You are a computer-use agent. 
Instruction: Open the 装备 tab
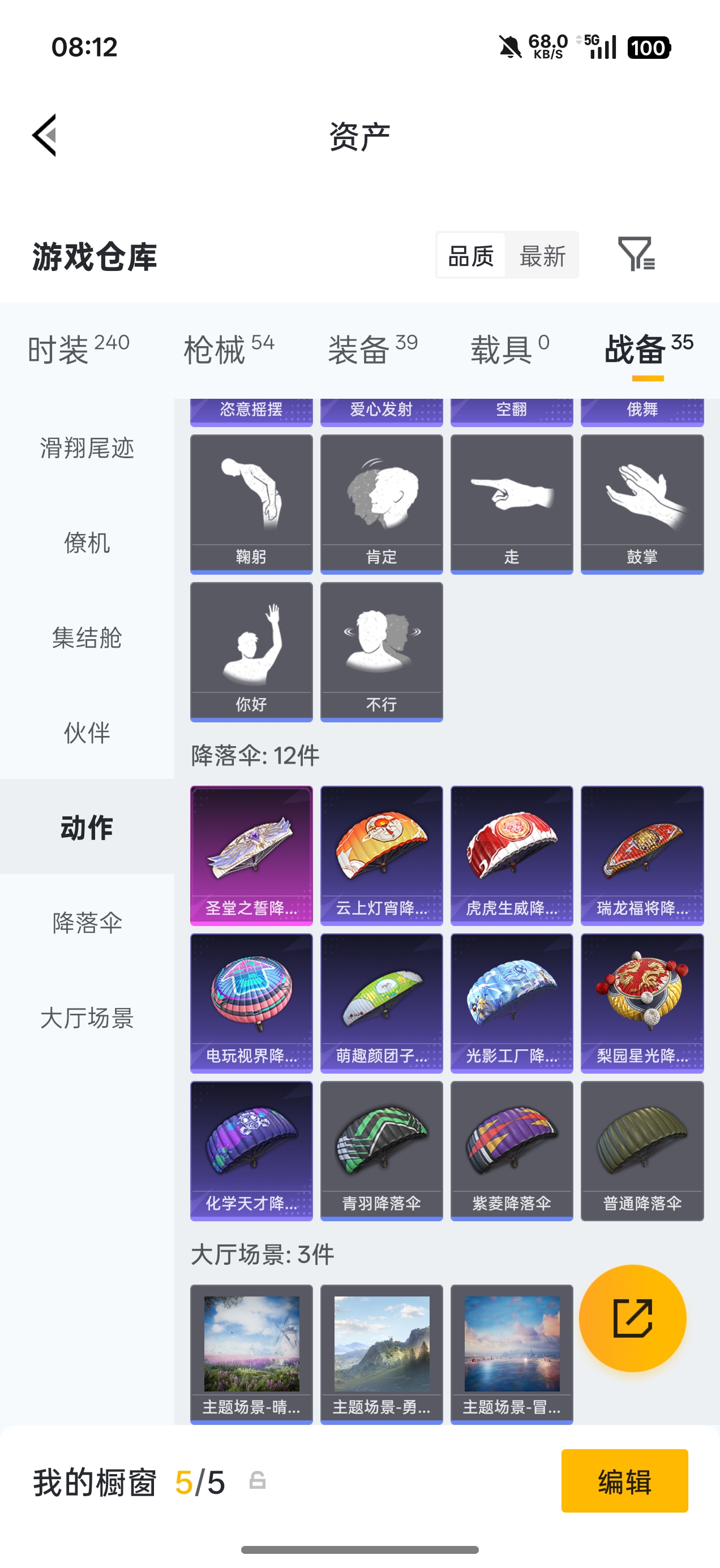pos(373,349)
